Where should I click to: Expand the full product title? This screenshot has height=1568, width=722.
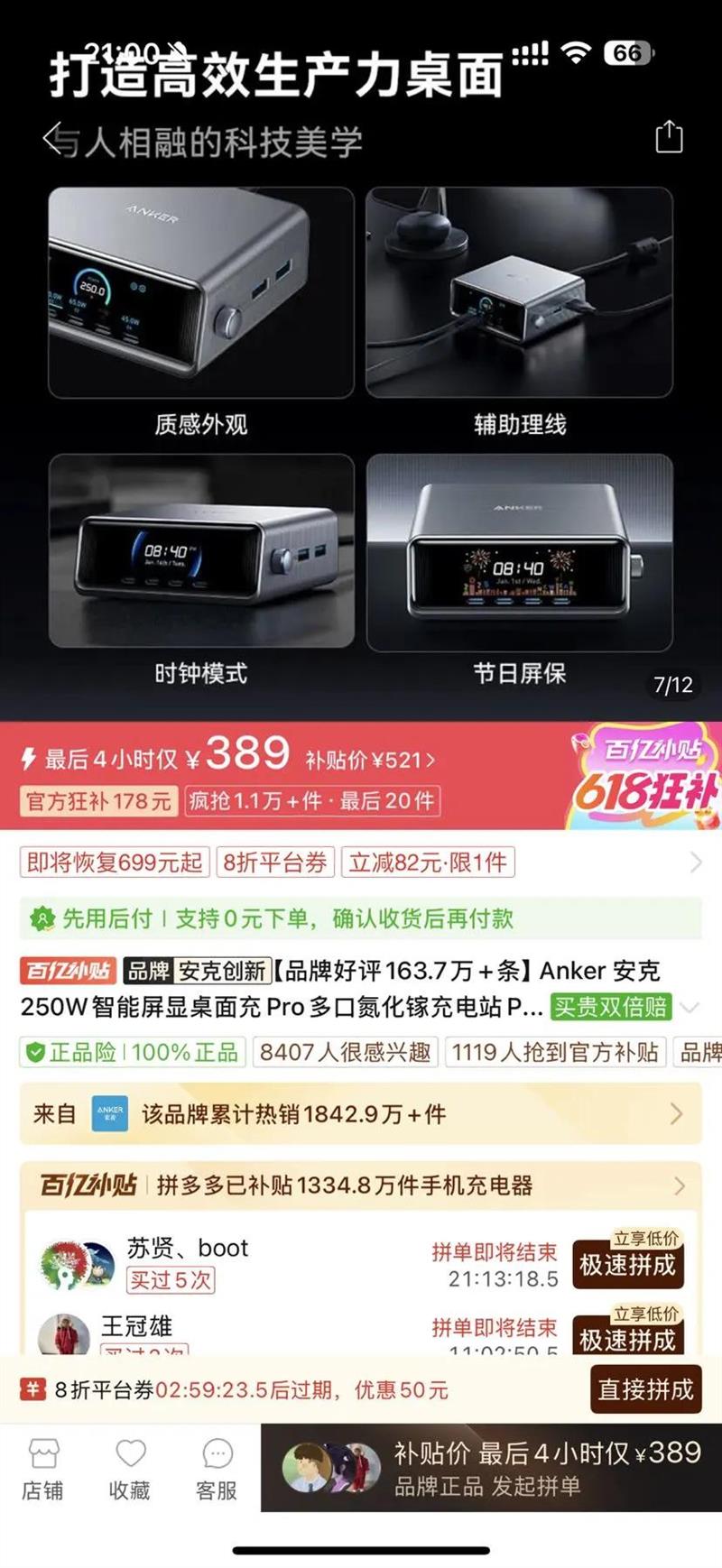(x=690, y=1007)
